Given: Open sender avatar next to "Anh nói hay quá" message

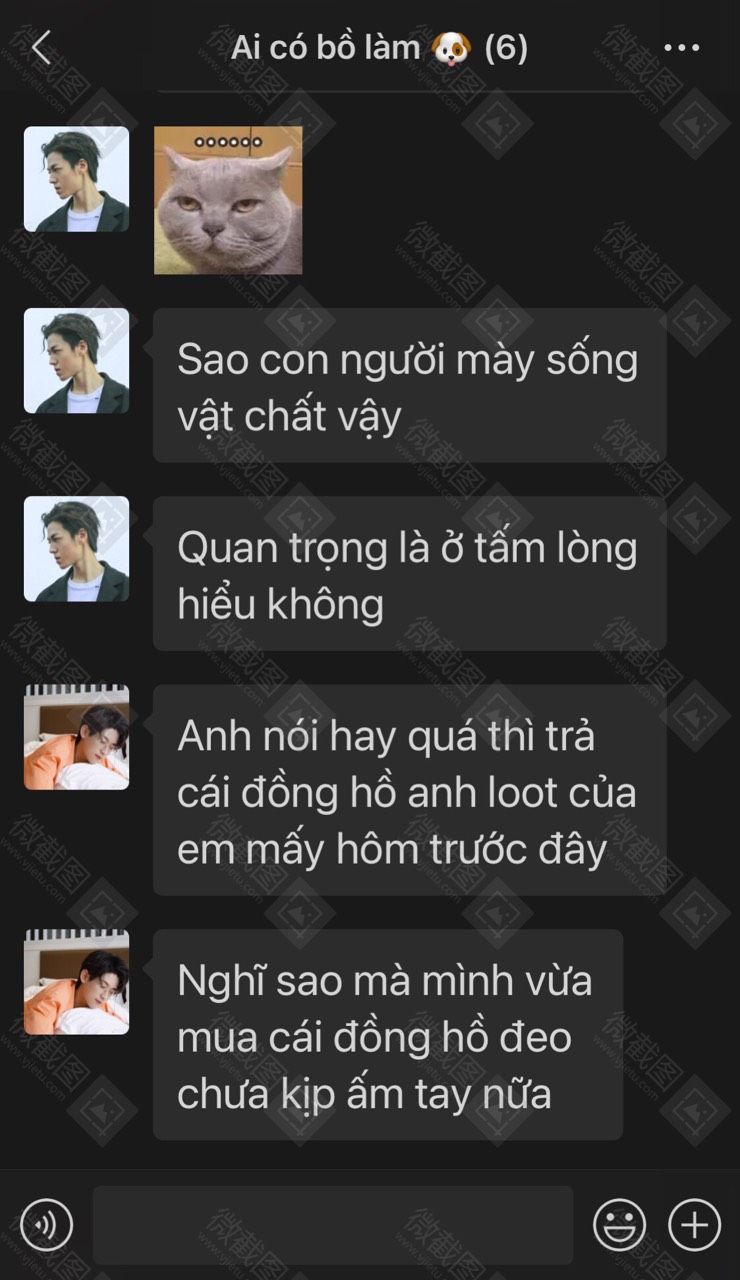Looking at the screenshot, I should (76, 737).
